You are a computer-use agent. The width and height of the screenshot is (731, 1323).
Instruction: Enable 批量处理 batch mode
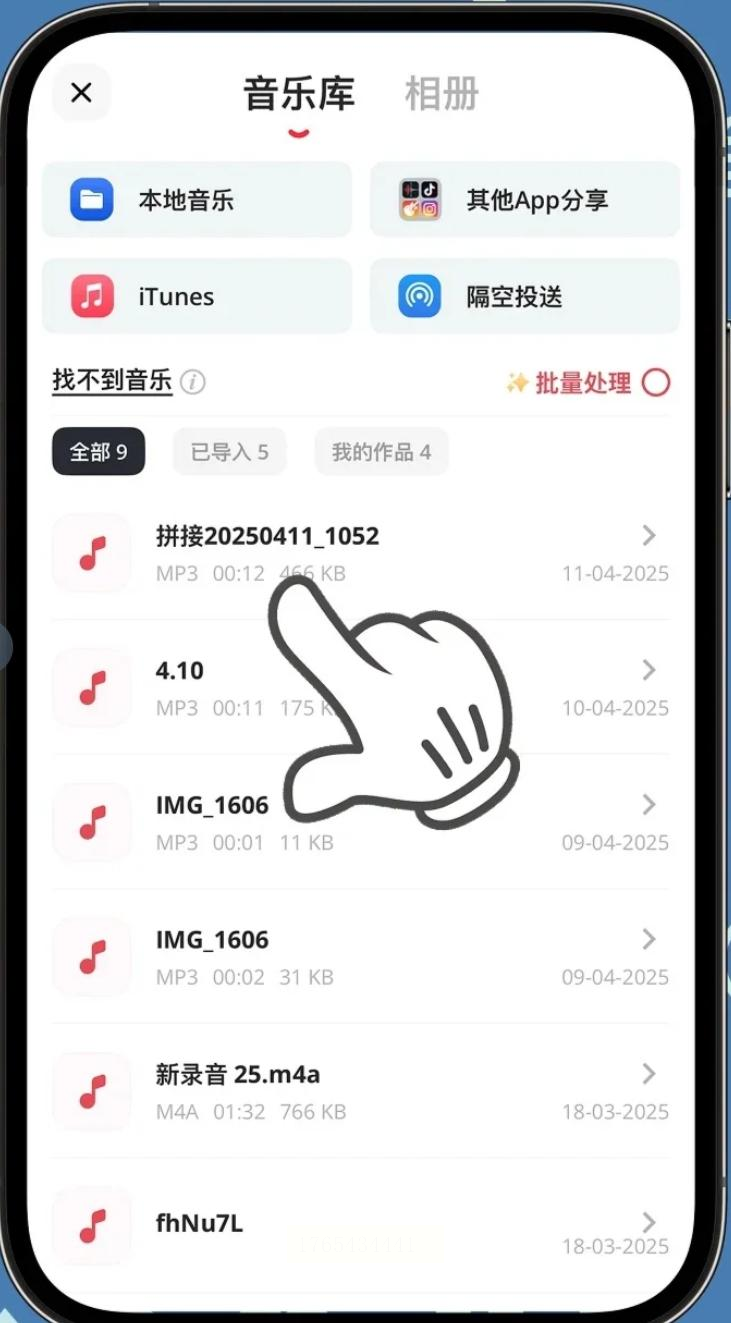pyautogui.click(x=587, y=383)
